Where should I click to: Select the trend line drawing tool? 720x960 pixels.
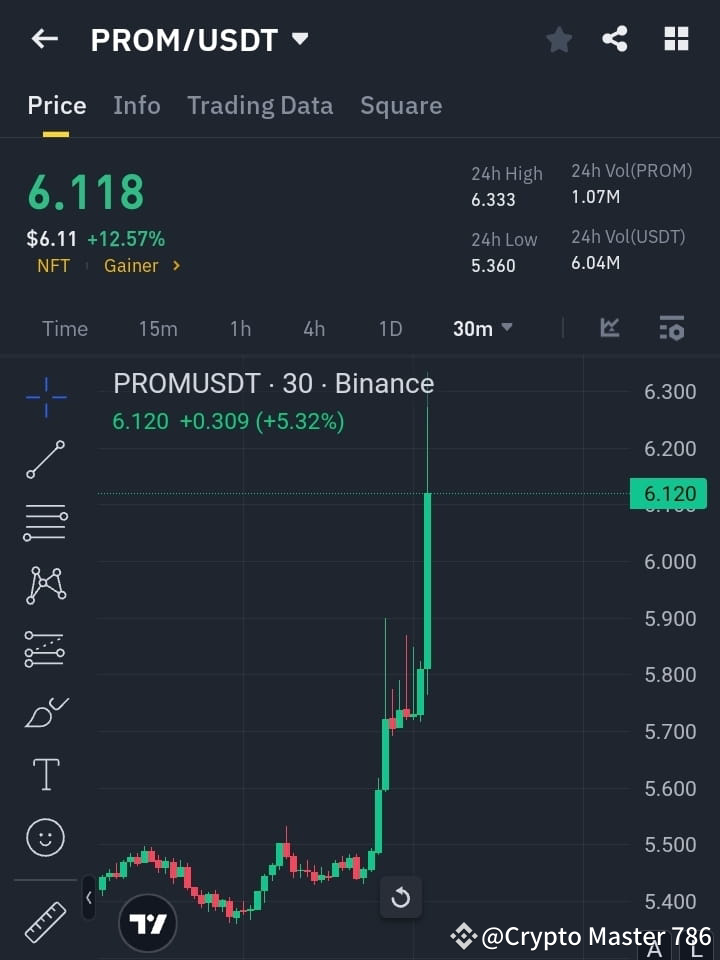point(45,460)
